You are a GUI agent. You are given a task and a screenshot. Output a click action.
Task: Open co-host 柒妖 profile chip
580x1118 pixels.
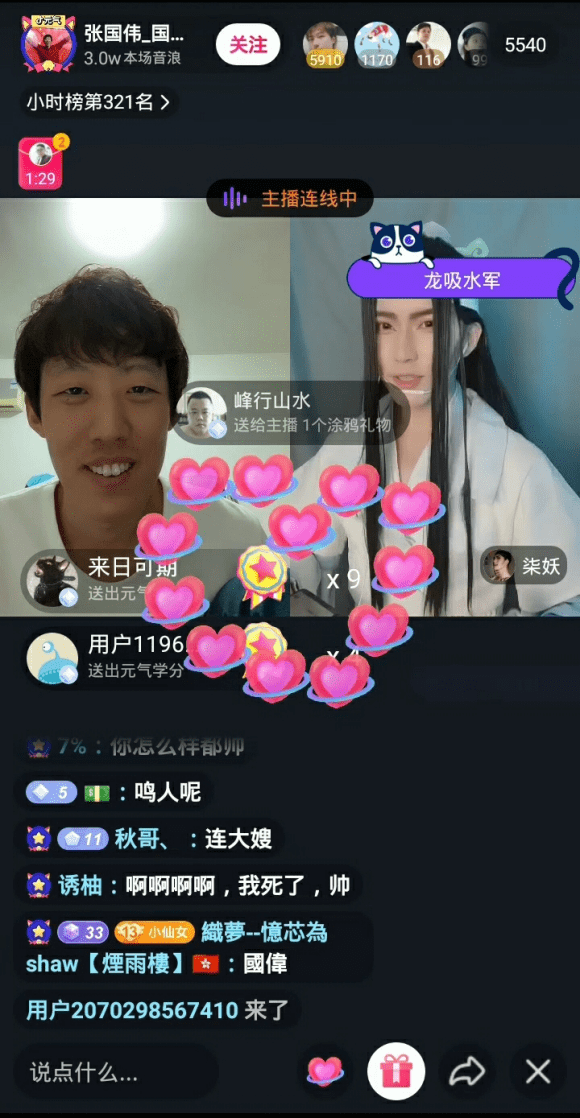point(524,566)
